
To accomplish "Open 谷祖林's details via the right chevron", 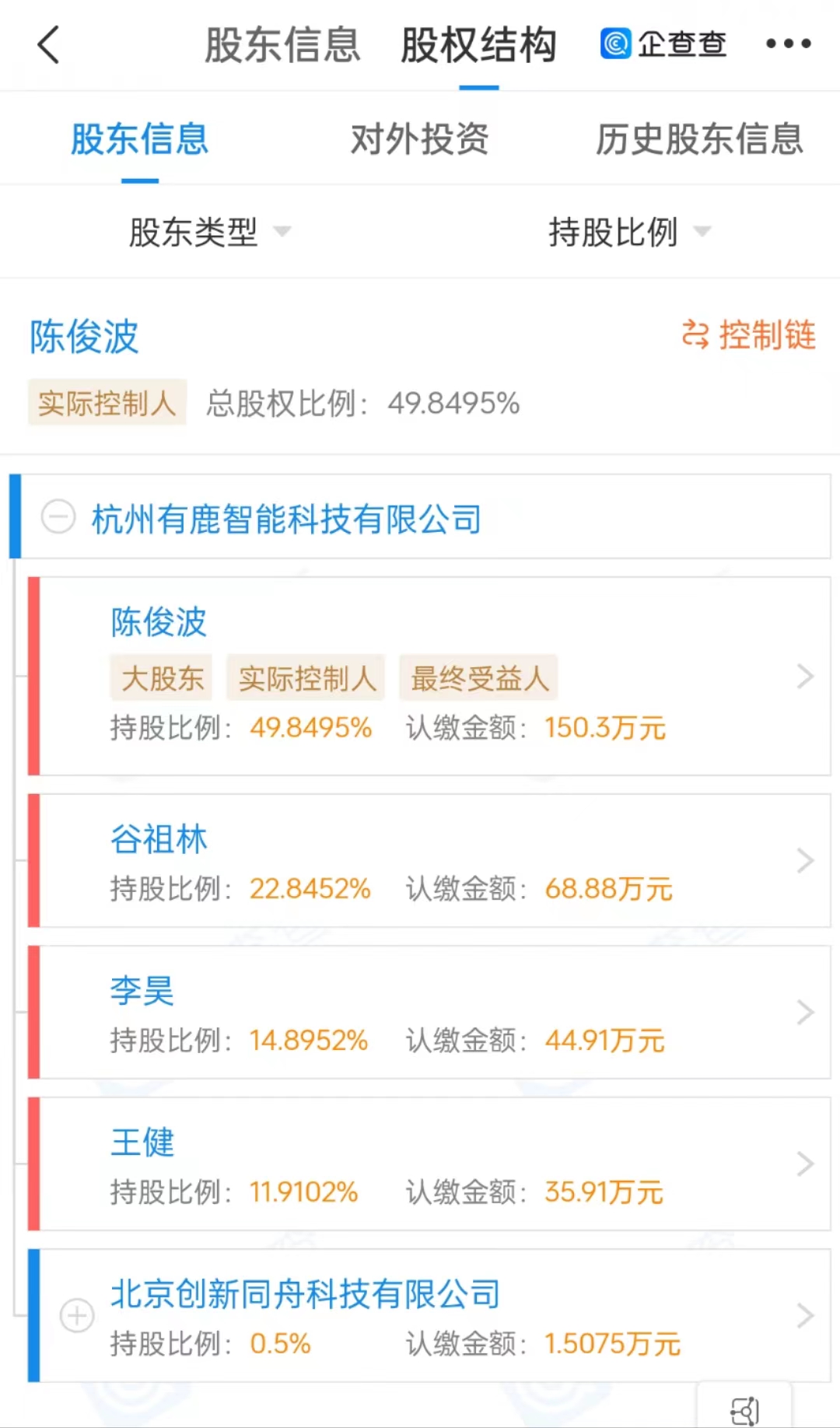I will pyautogui.click(x=805, y=859).
